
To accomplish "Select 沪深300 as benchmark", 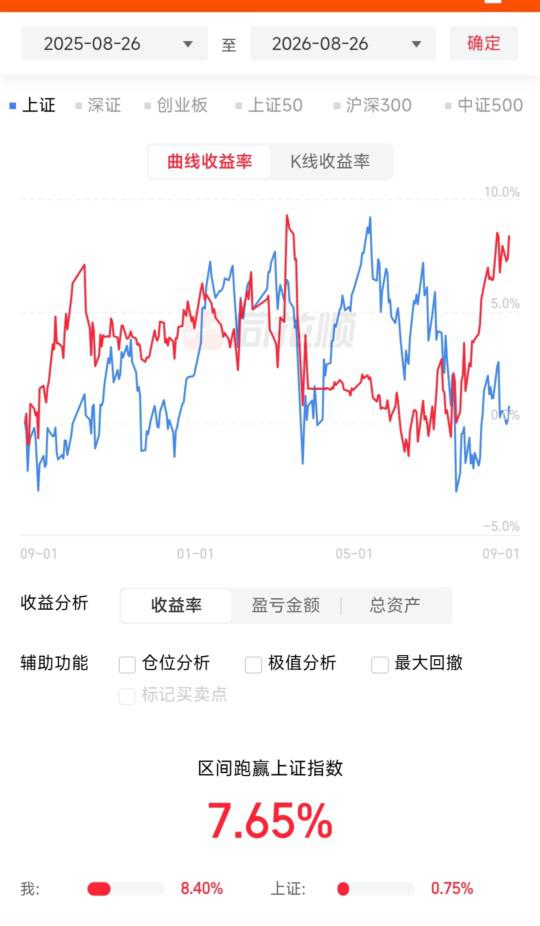I will click(372, 106).
